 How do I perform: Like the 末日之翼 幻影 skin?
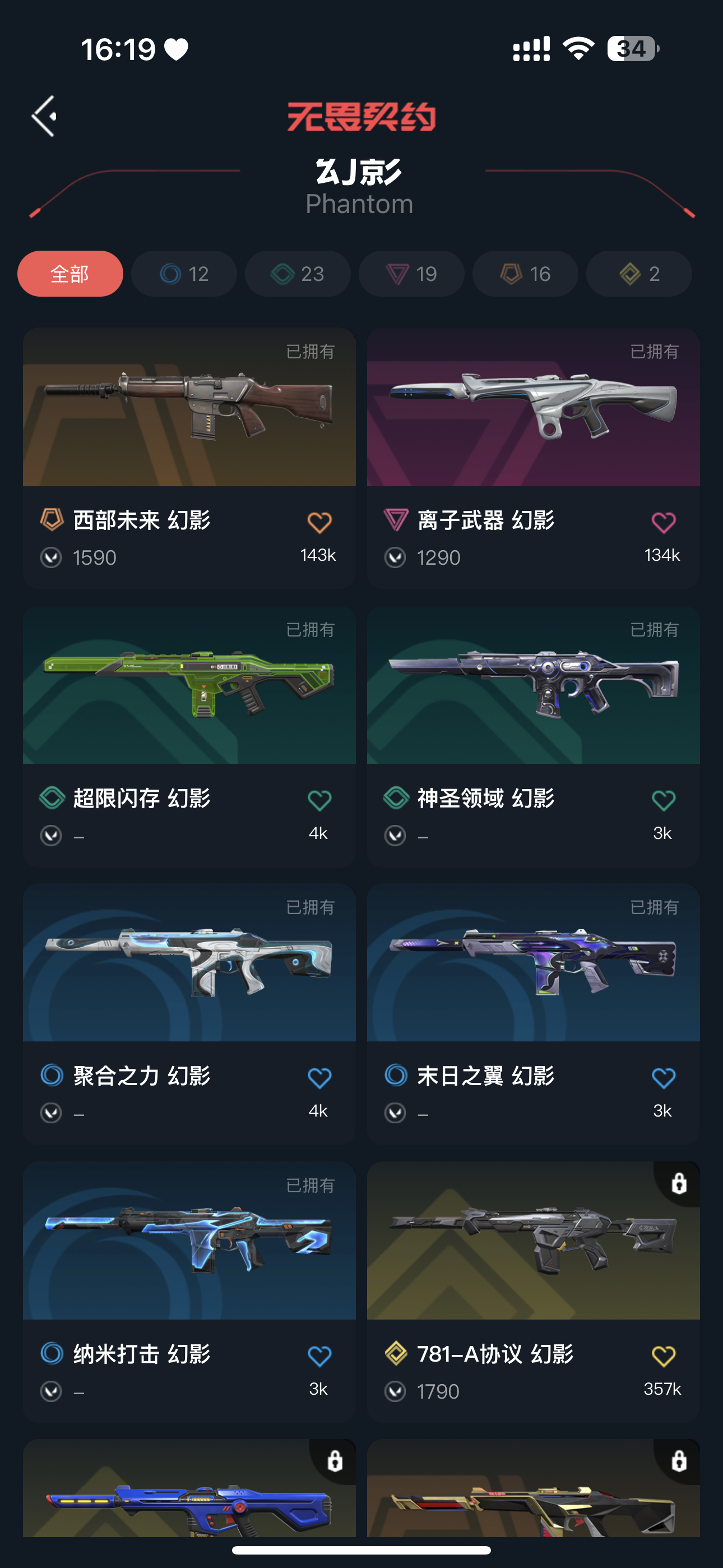point(664,1078)
